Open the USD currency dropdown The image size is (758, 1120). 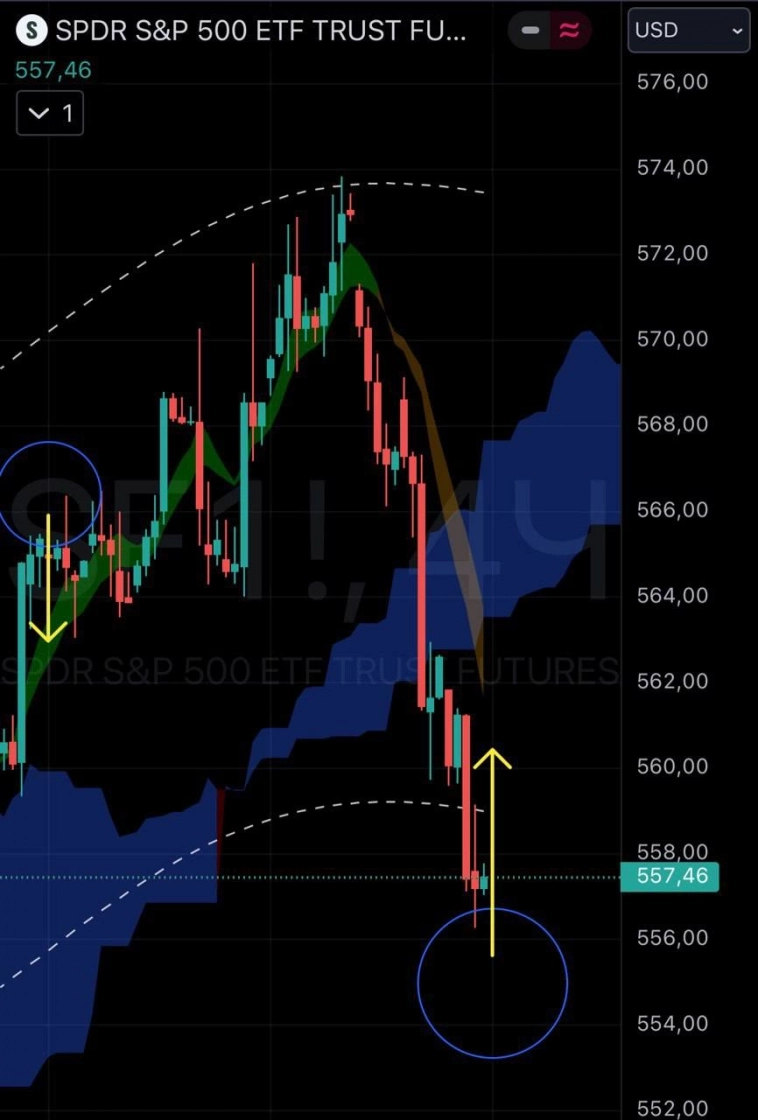coord(688,31)
